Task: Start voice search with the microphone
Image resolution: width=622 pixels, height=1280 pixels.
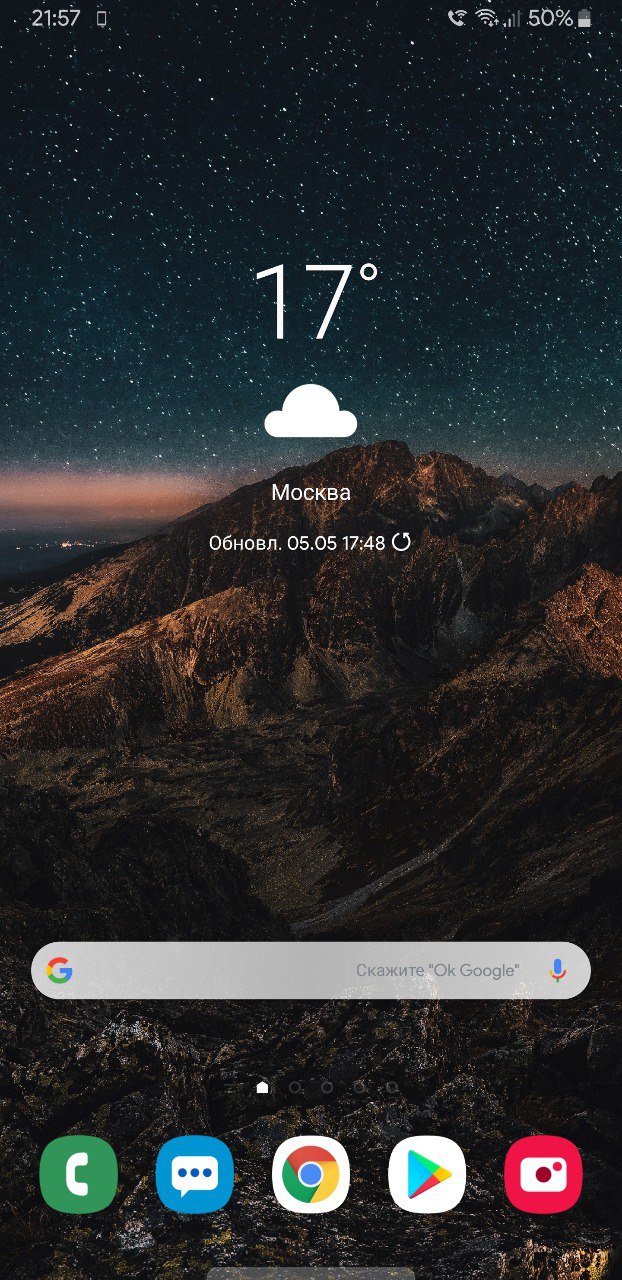Action: pyautogui.click(x=558, y=970)
